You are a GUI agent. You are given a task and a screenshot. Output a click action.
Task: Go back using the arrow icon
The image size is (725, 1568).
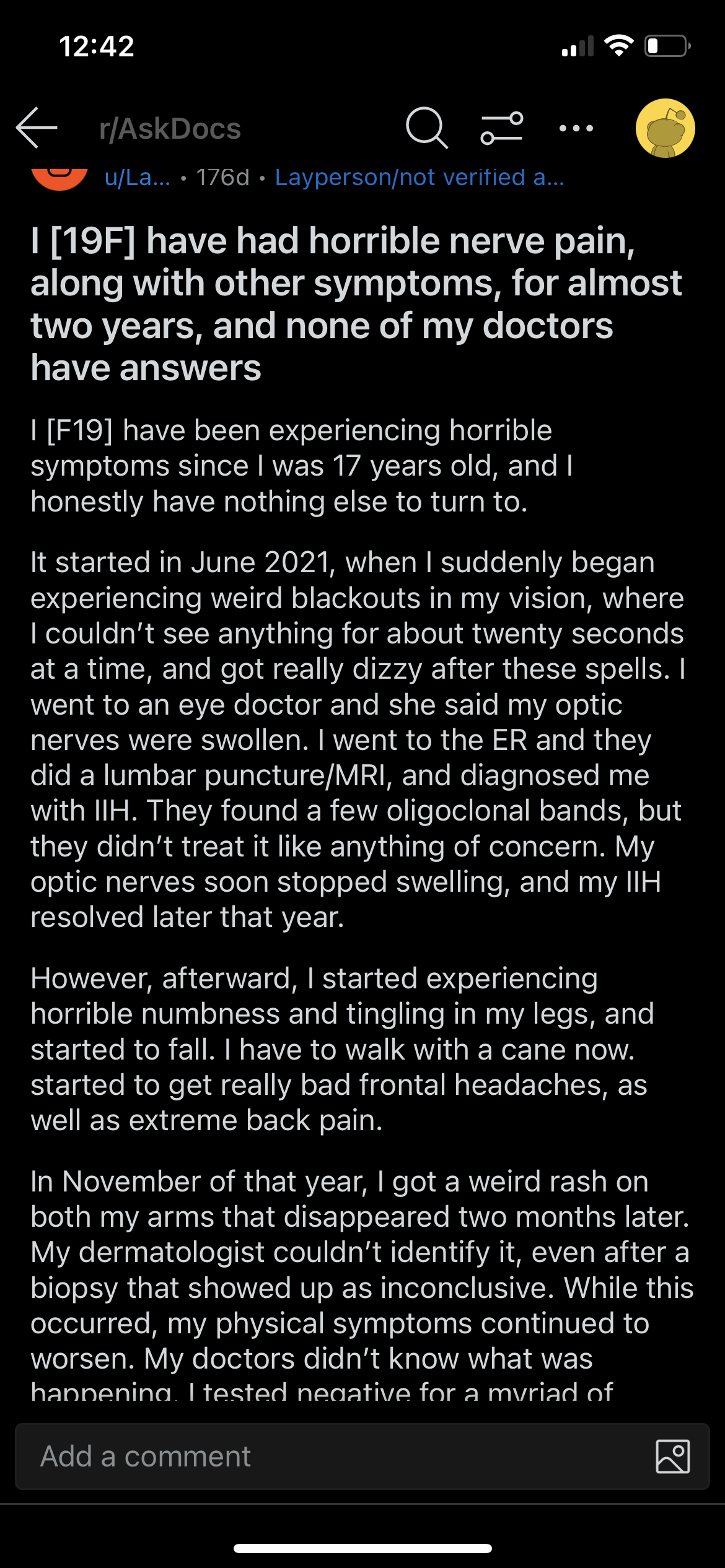(x=37, y=128)
